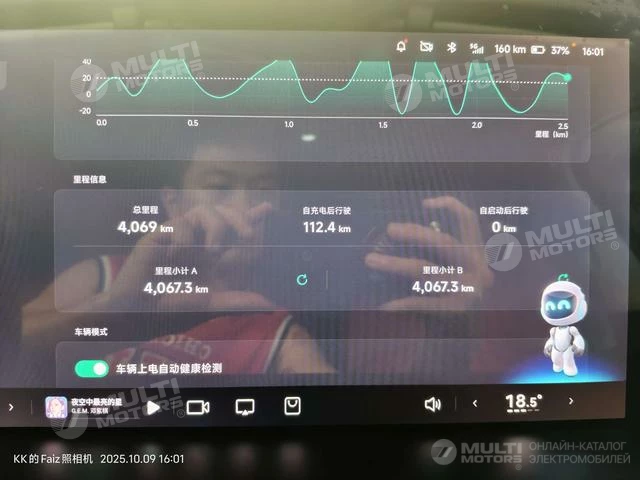Reset the 里程小计 A trip counter
The height and width of the screenshot is (480, 640).
[302, 279]
